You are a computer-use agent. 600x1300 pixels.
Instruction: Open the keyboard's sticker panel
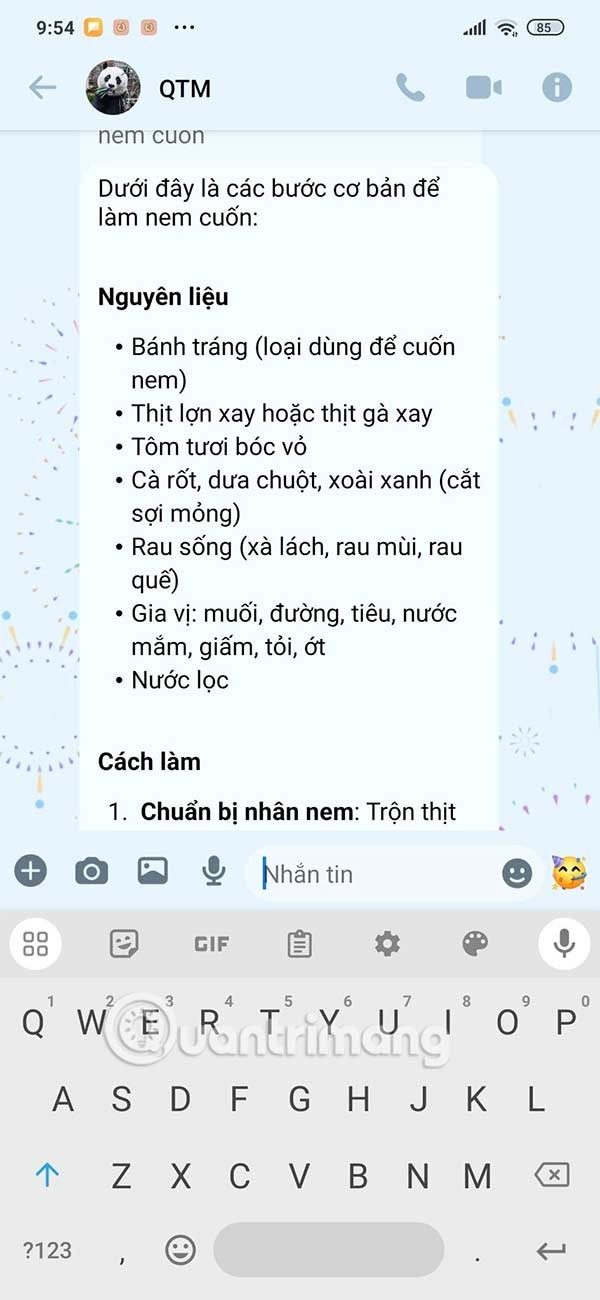(124, 943)
